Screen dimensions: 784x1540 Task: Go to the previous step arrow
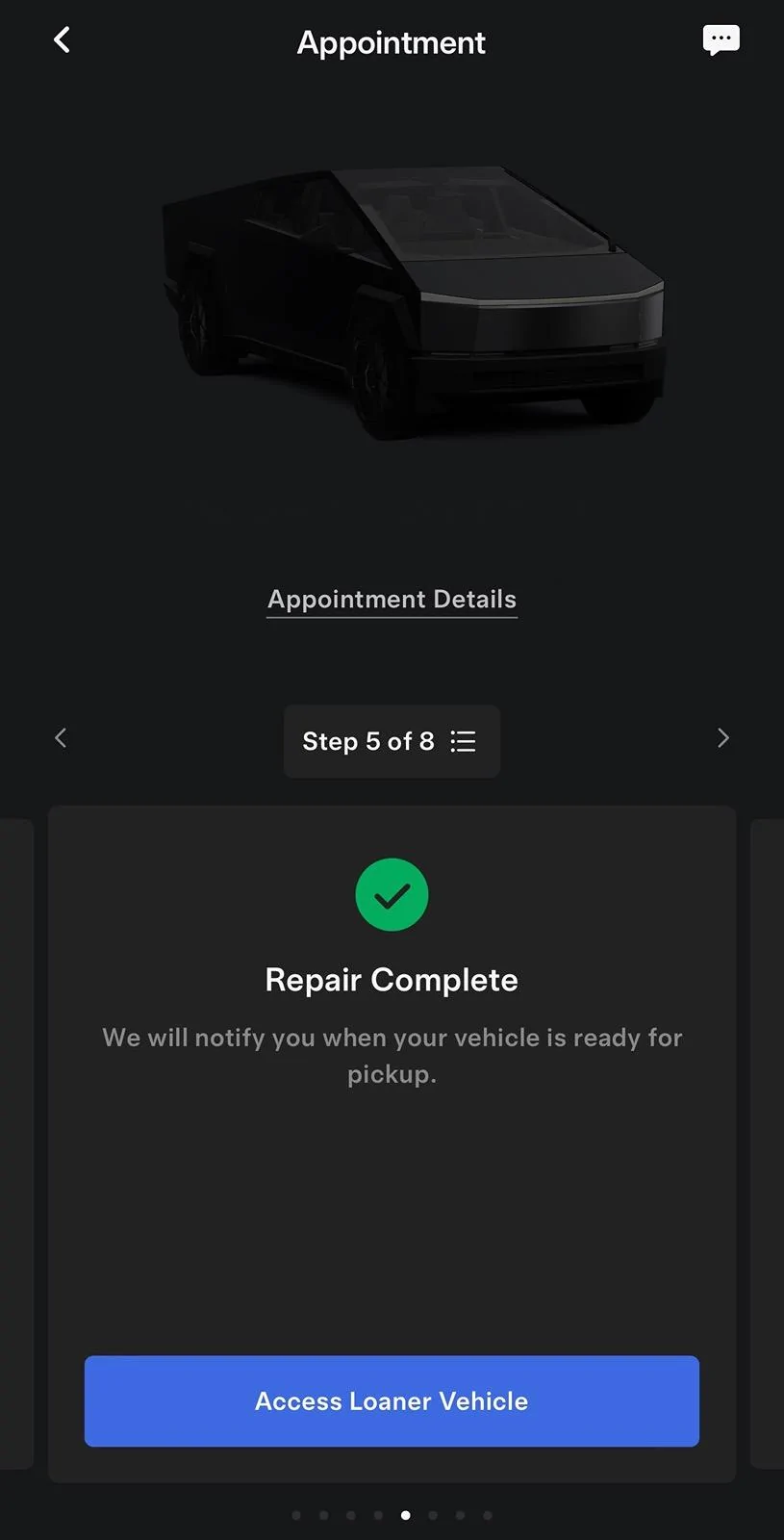[x=61, y=738]
